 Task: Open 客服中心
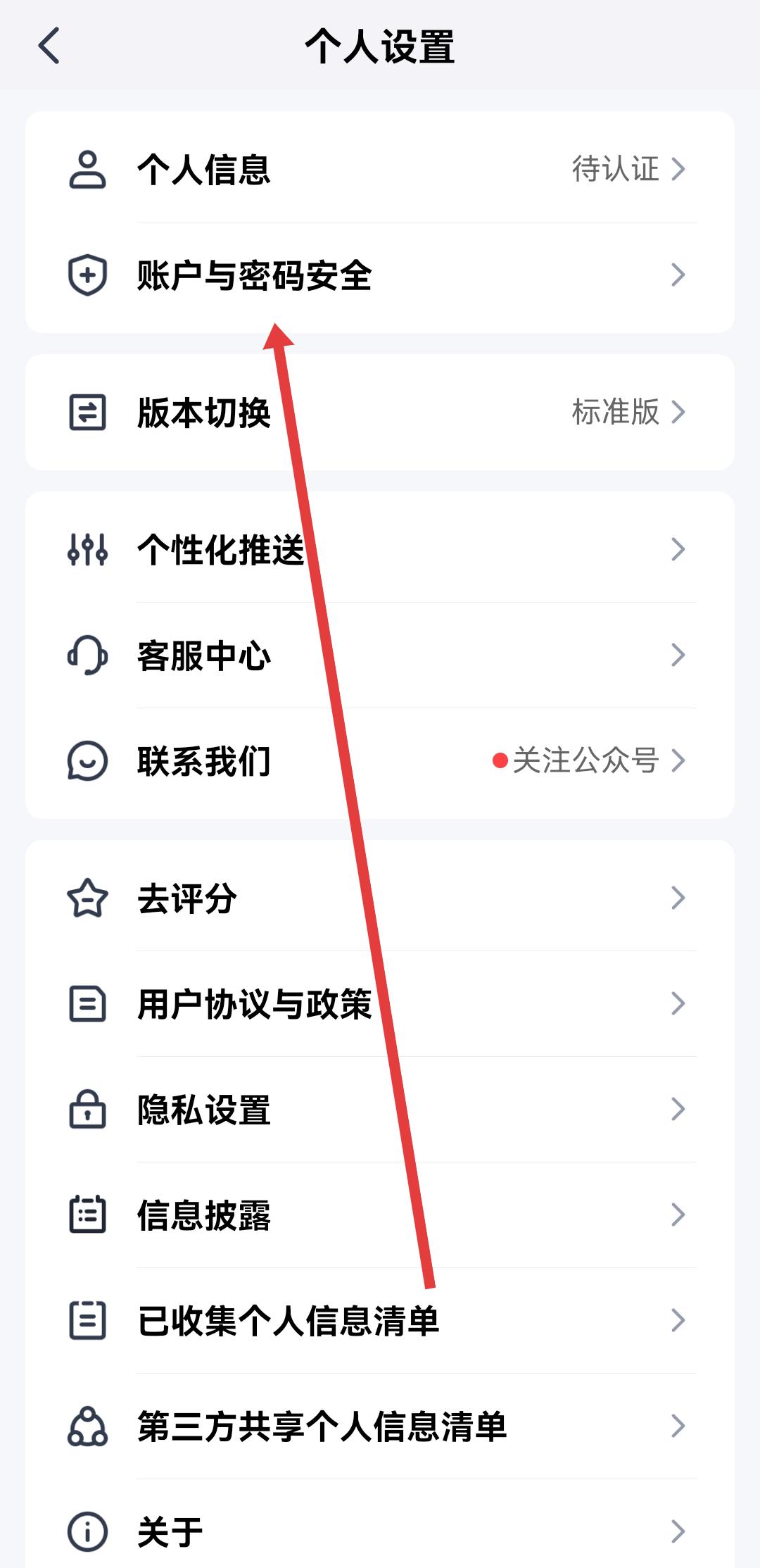click(x=380, y=656)
